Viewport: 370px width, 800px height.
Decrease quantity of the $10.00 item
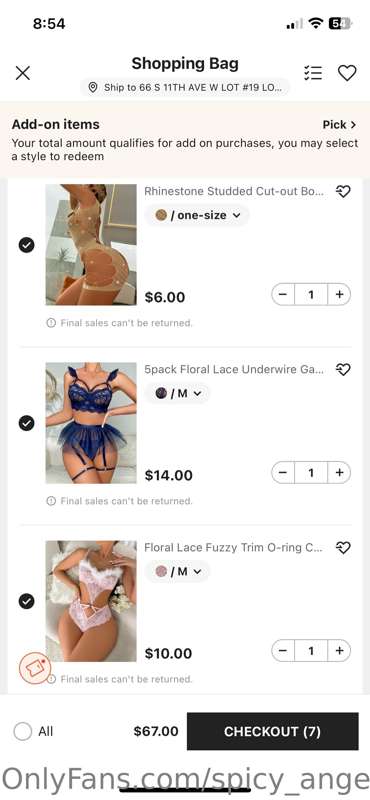[283, 651]
